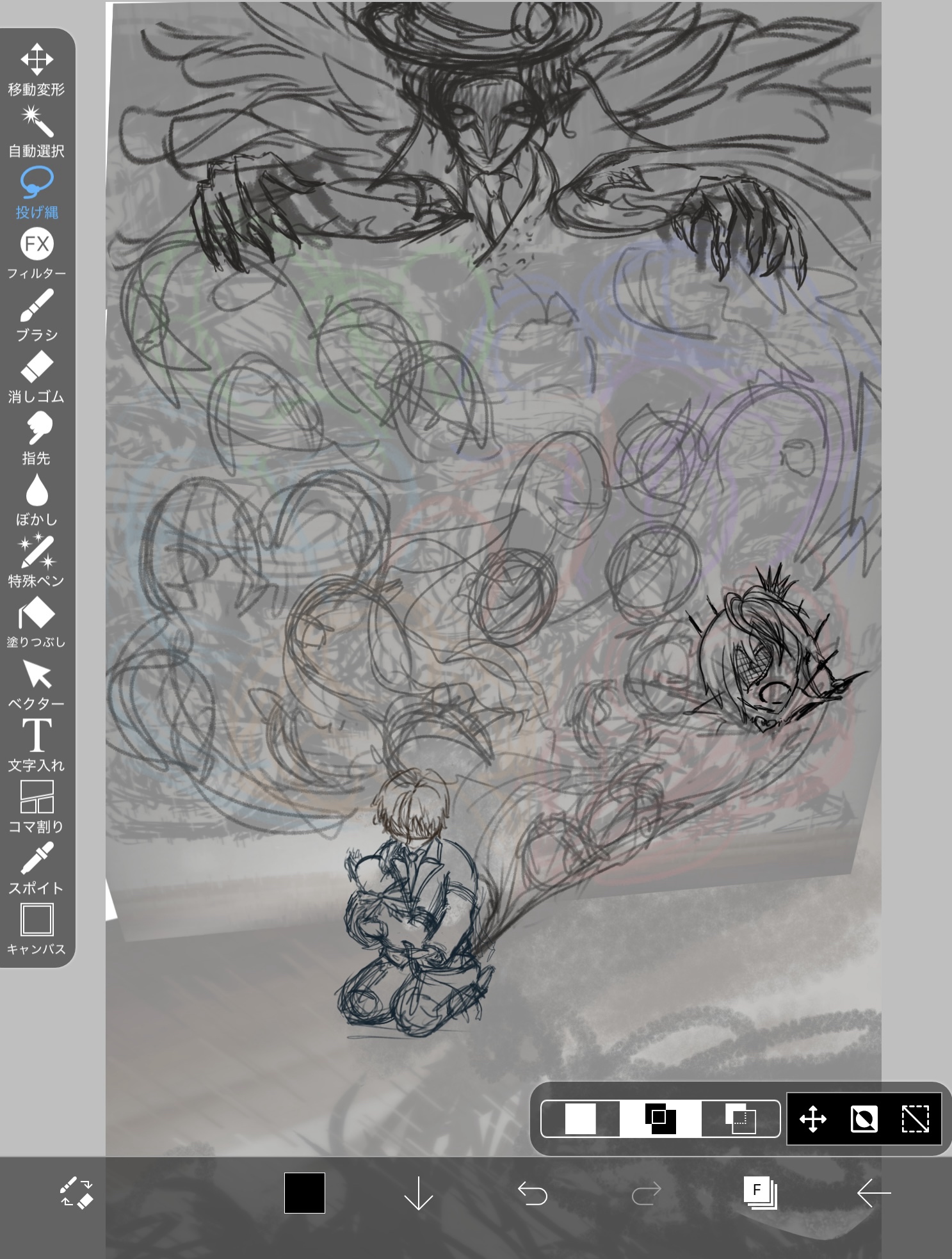
Task: Choose the ぼかし blur tool
Action: pos(36,499)
